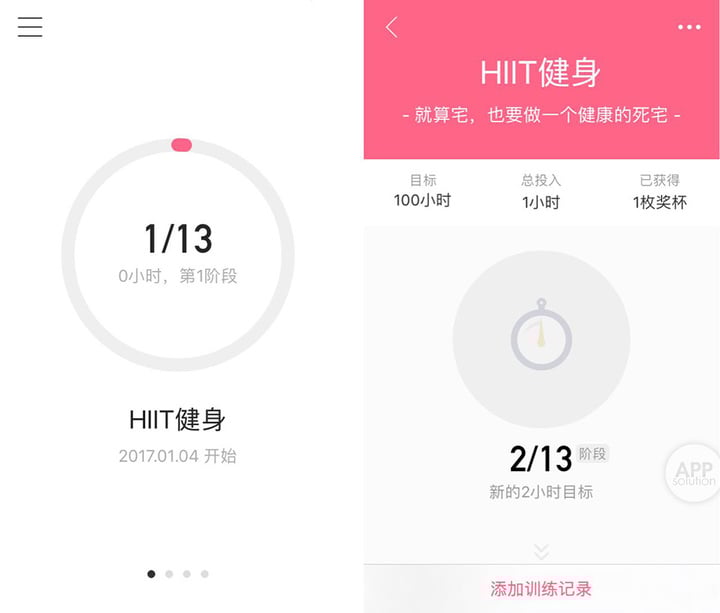Expand the double chevron down arrow
The height and width of the screenshot is (613, 720).
point(541,551)
